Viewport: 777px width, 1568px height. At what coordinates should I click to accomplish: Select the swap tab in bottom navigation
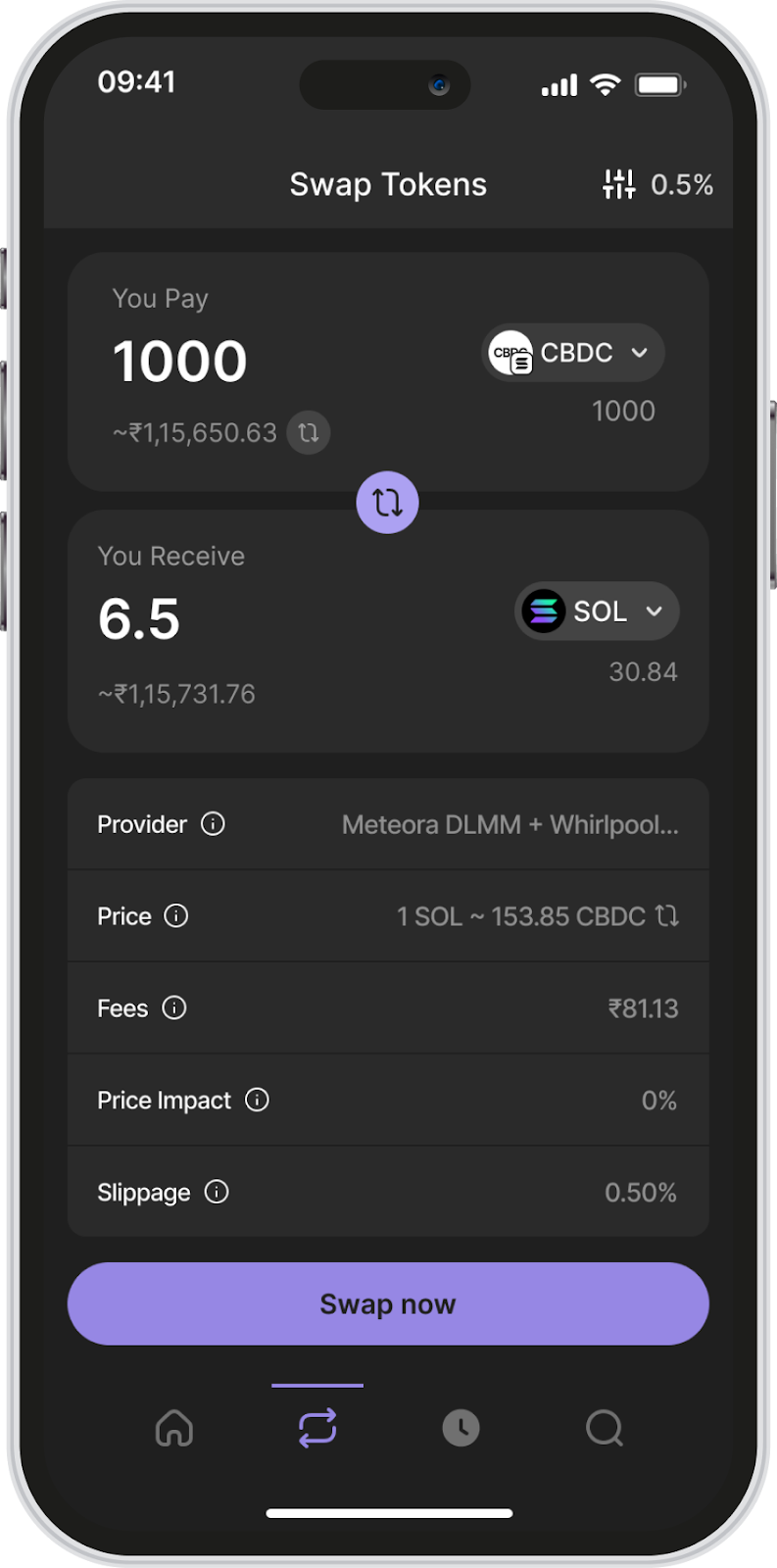pyautogui.click(x=317, y=1428)
